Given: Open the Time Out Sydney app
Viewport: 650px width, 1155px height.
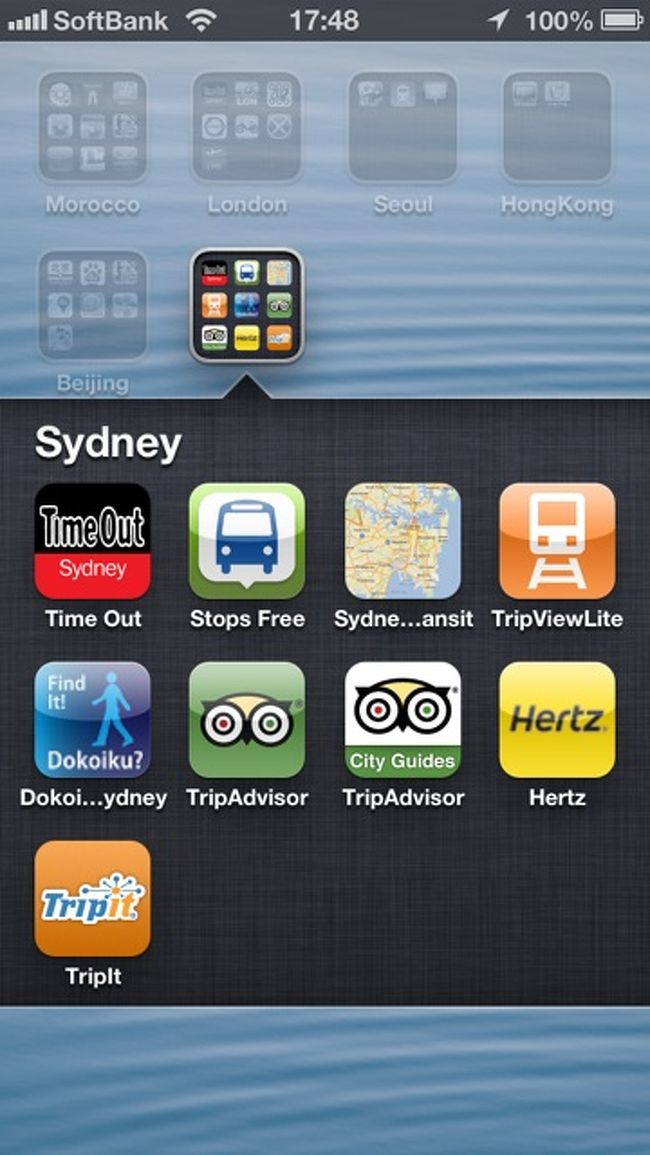Looking at the screenshot, I should [x=92, y=541].
